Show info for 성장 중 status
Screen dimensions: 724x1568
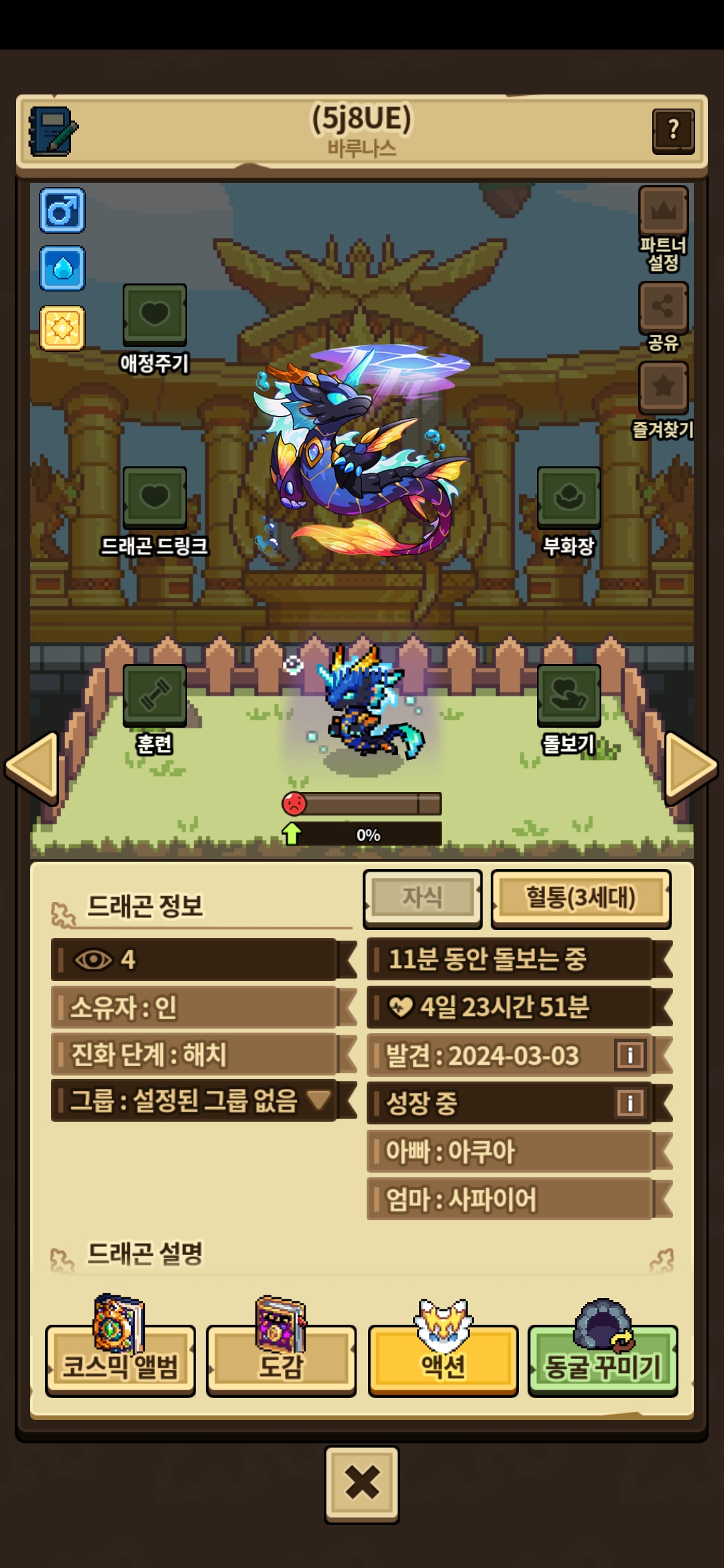(629, 1103)
